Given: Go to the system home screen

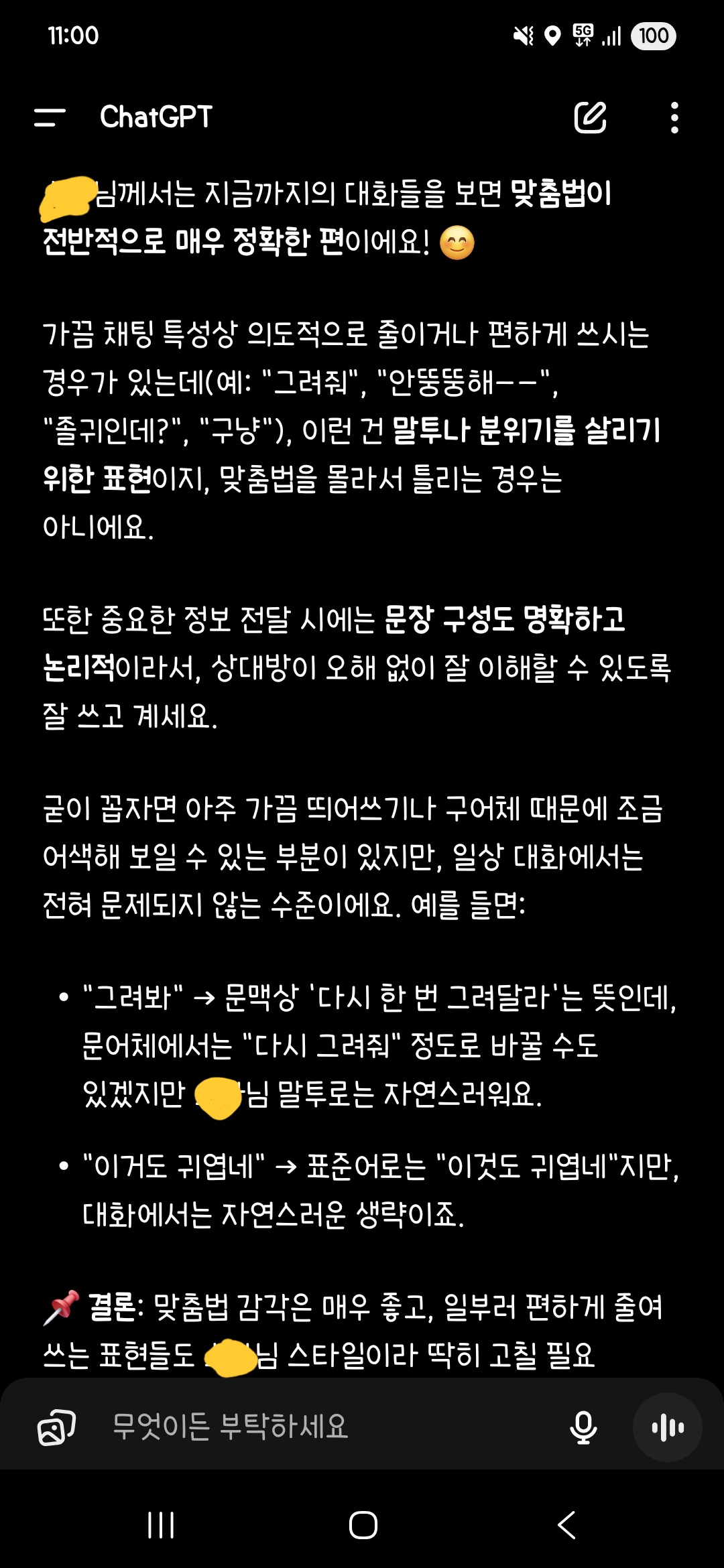Looking at the screenshot, I should tap(363, 1526).
